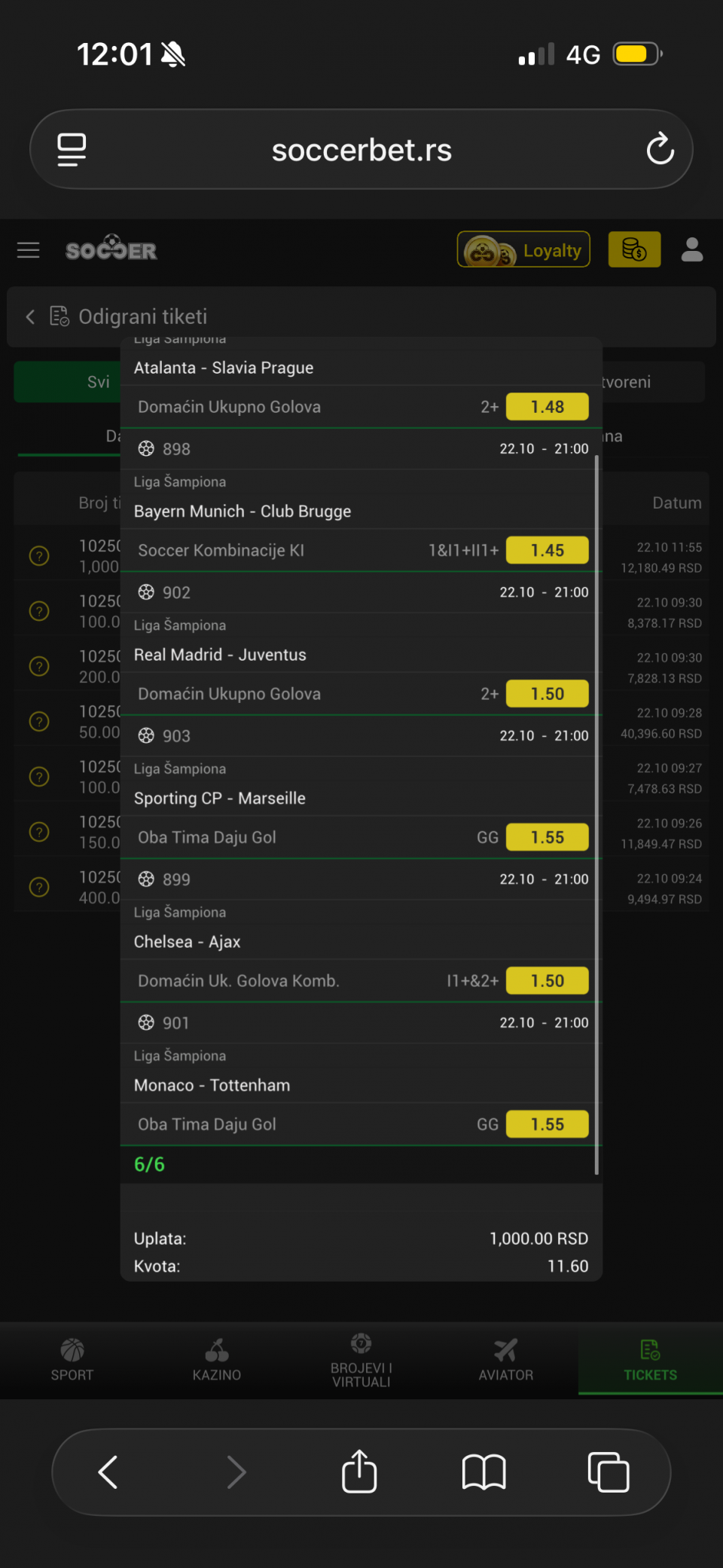The width and height of the screenshot is (723, 1568).
Task: Reload the soccerbet.rs page
Action: 660,149
